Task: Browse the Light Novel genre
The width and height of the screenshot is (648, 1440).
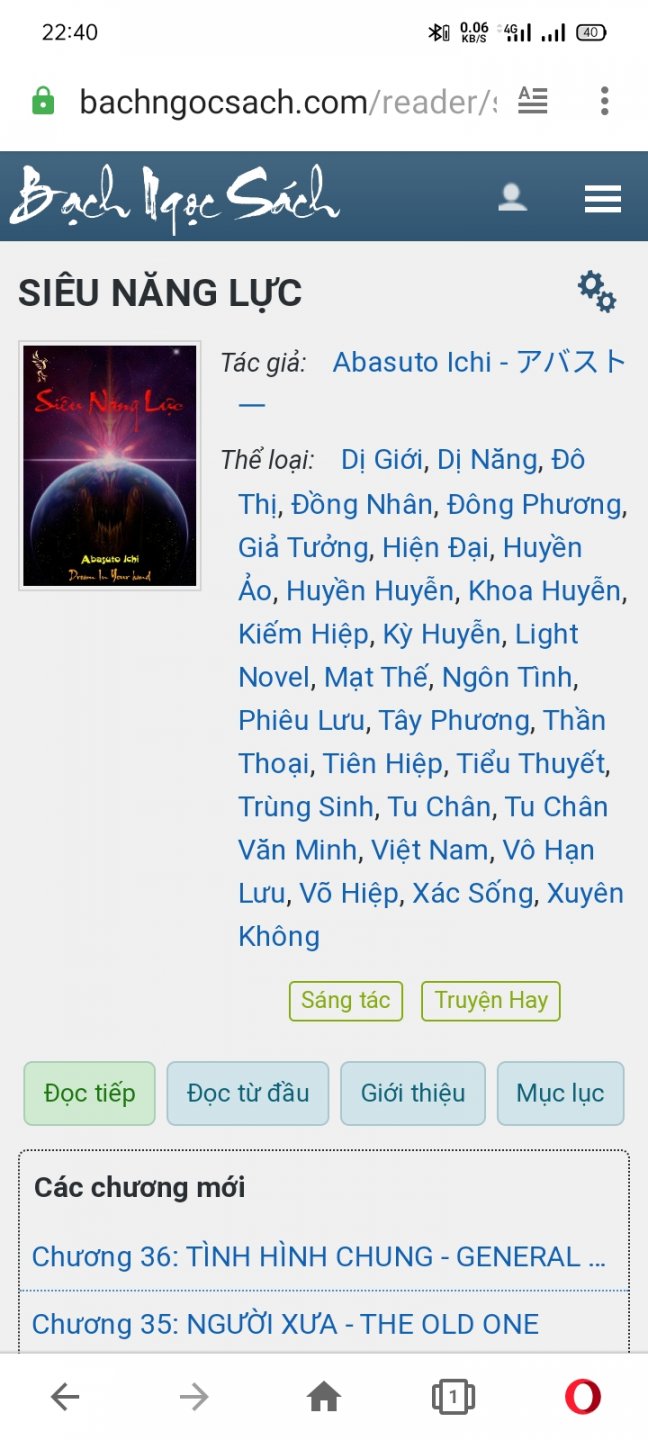Action: click(x=546, y=634)
